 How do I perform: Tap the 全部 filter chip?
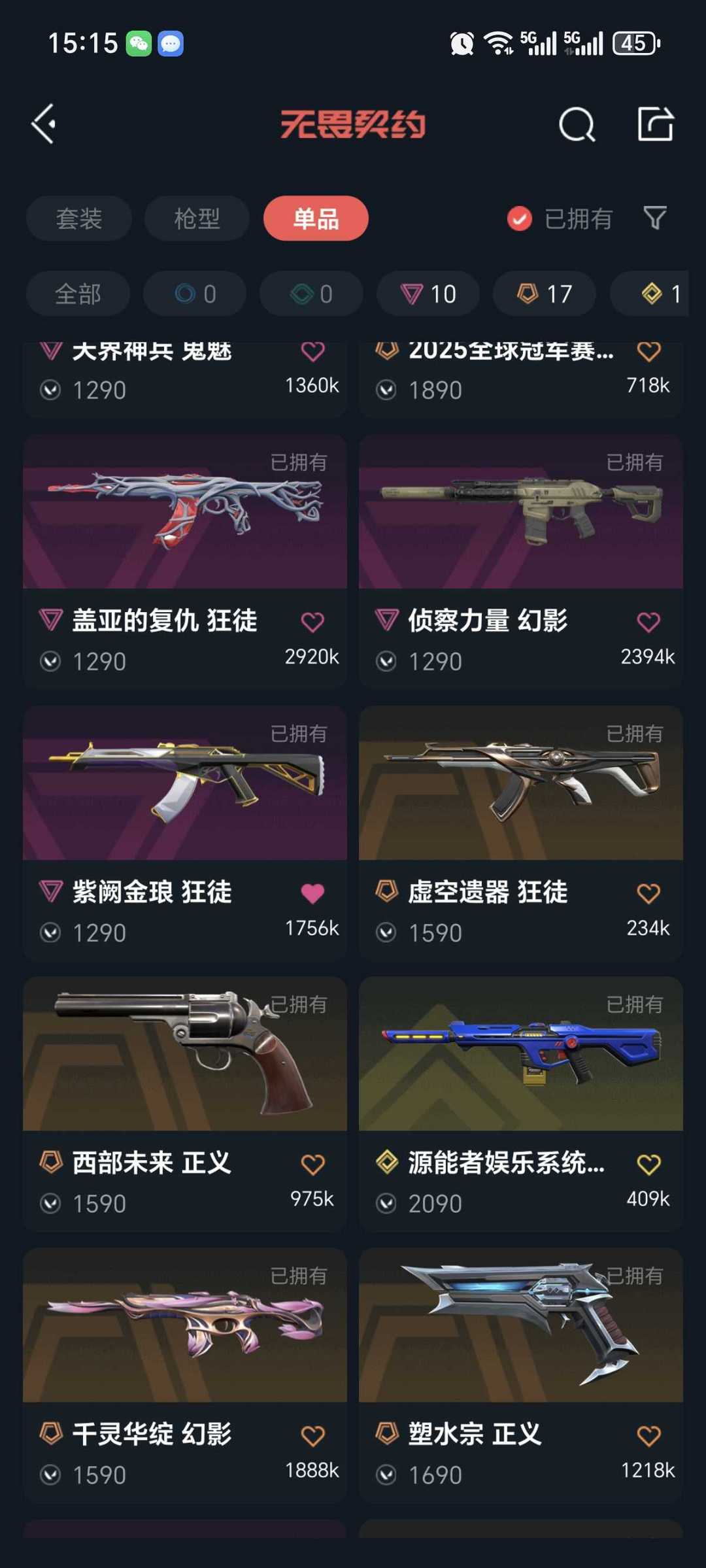tap(78, 294)
